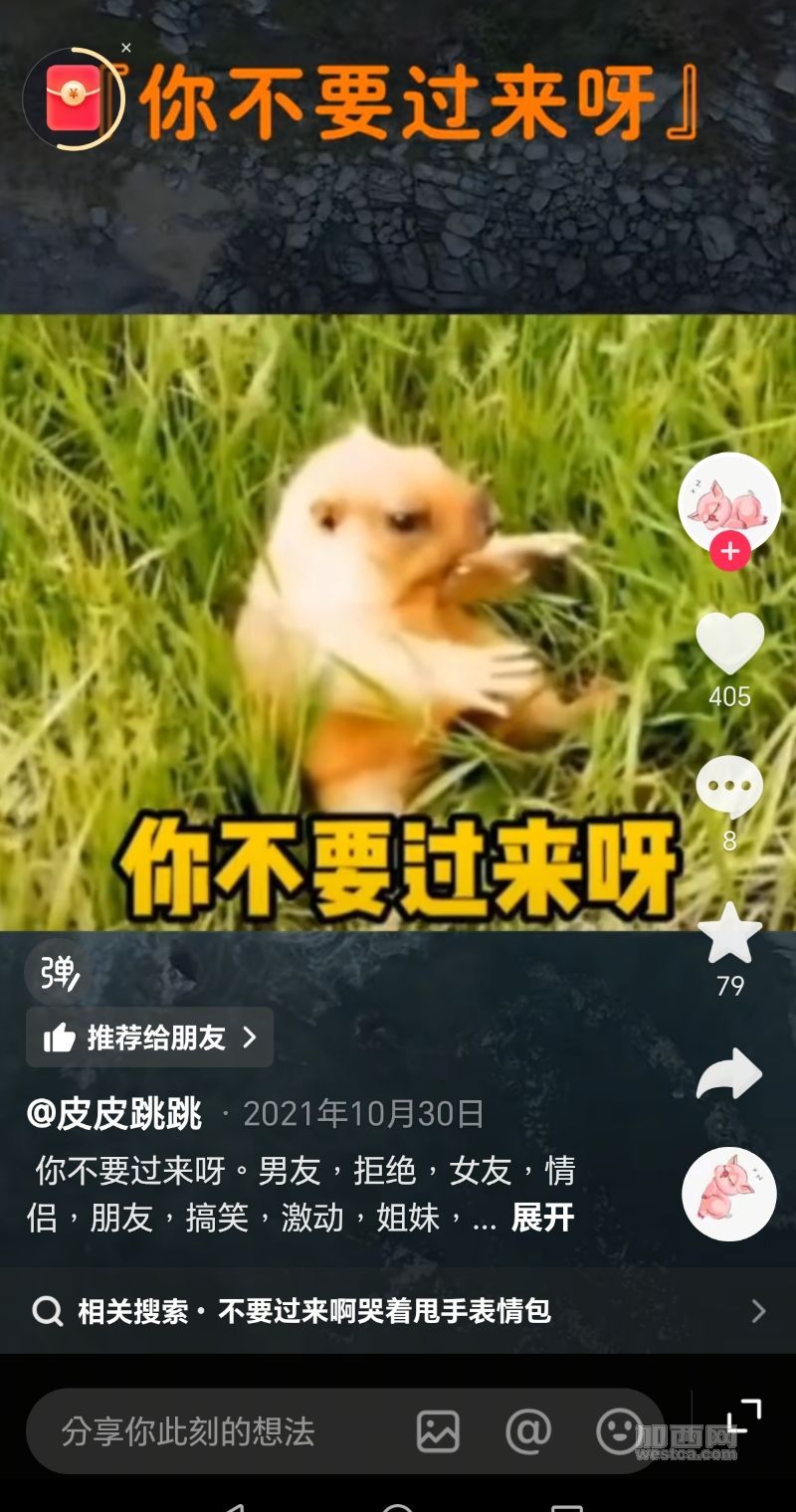Share this video with the arrow icon
Image resolution: width=796 pixels, height=1512 pixels.
pos(729,1075)
